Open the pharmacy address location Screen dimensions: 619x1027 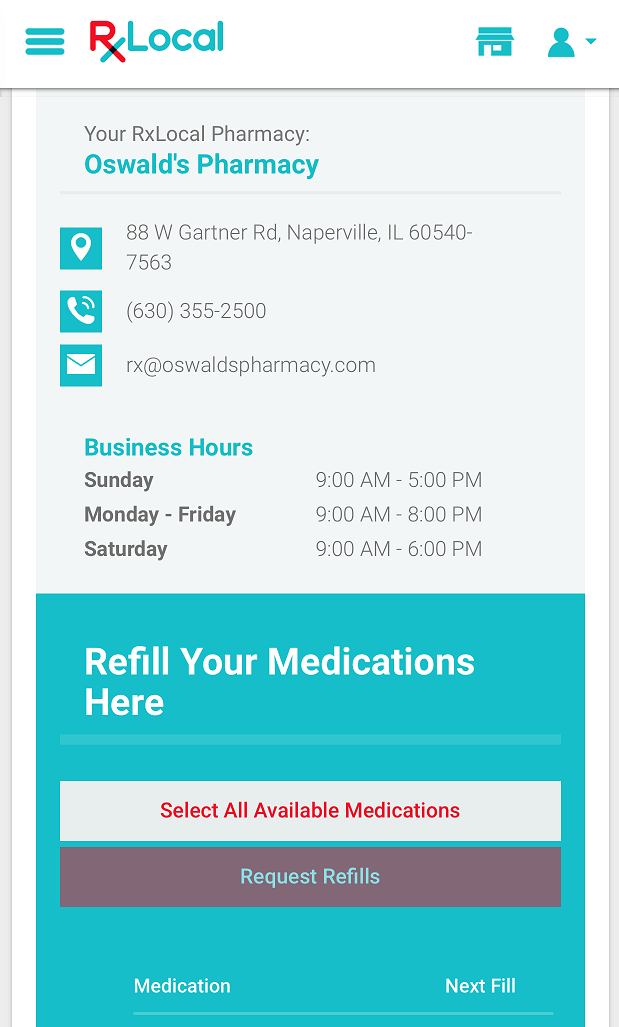299,247
